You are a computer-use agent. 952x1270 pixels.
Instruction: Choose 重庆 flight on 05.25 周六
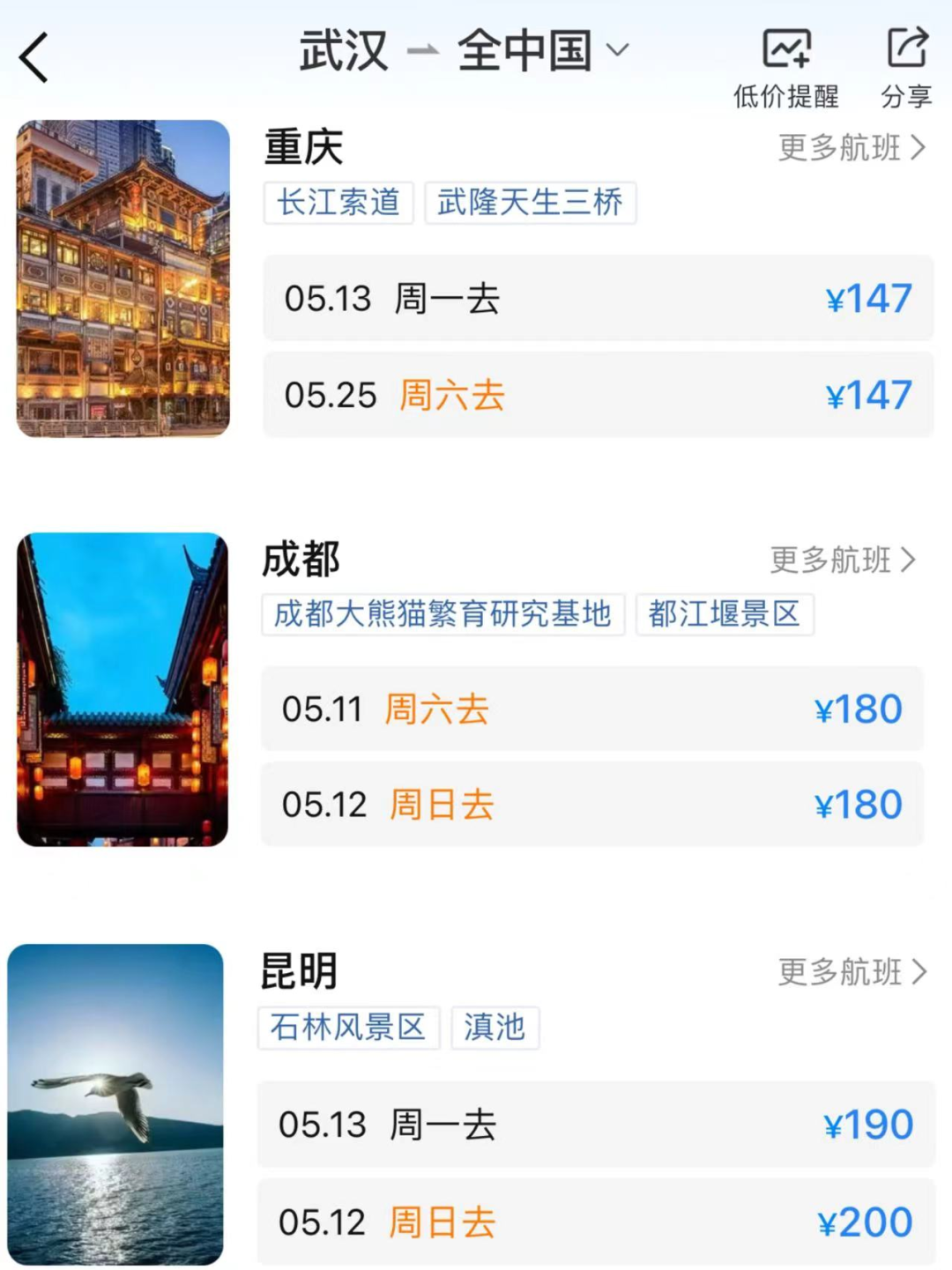(598, 395)
